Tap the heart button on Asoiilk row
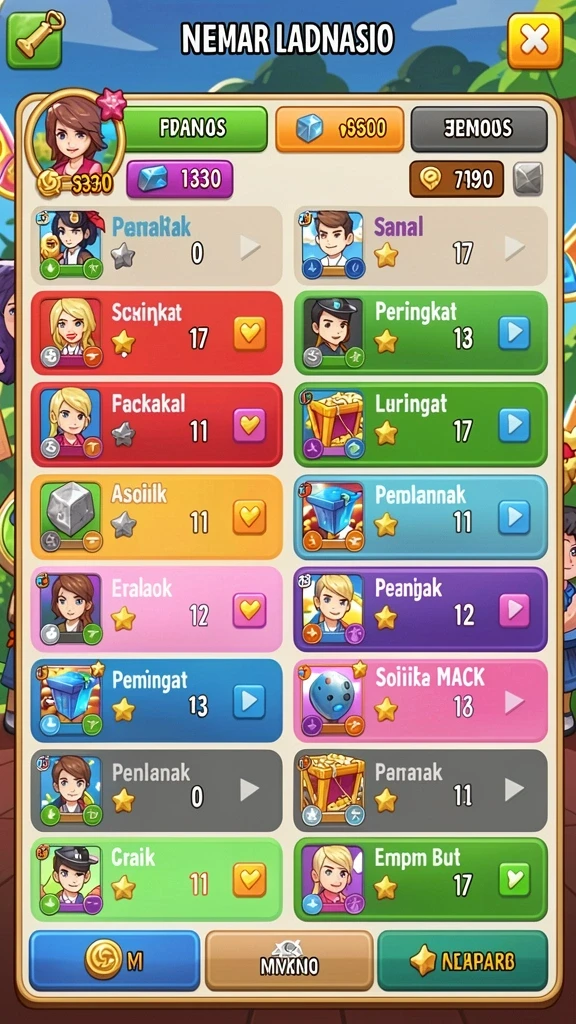The height and width of the screenshot is (1024, 576). 249,517
